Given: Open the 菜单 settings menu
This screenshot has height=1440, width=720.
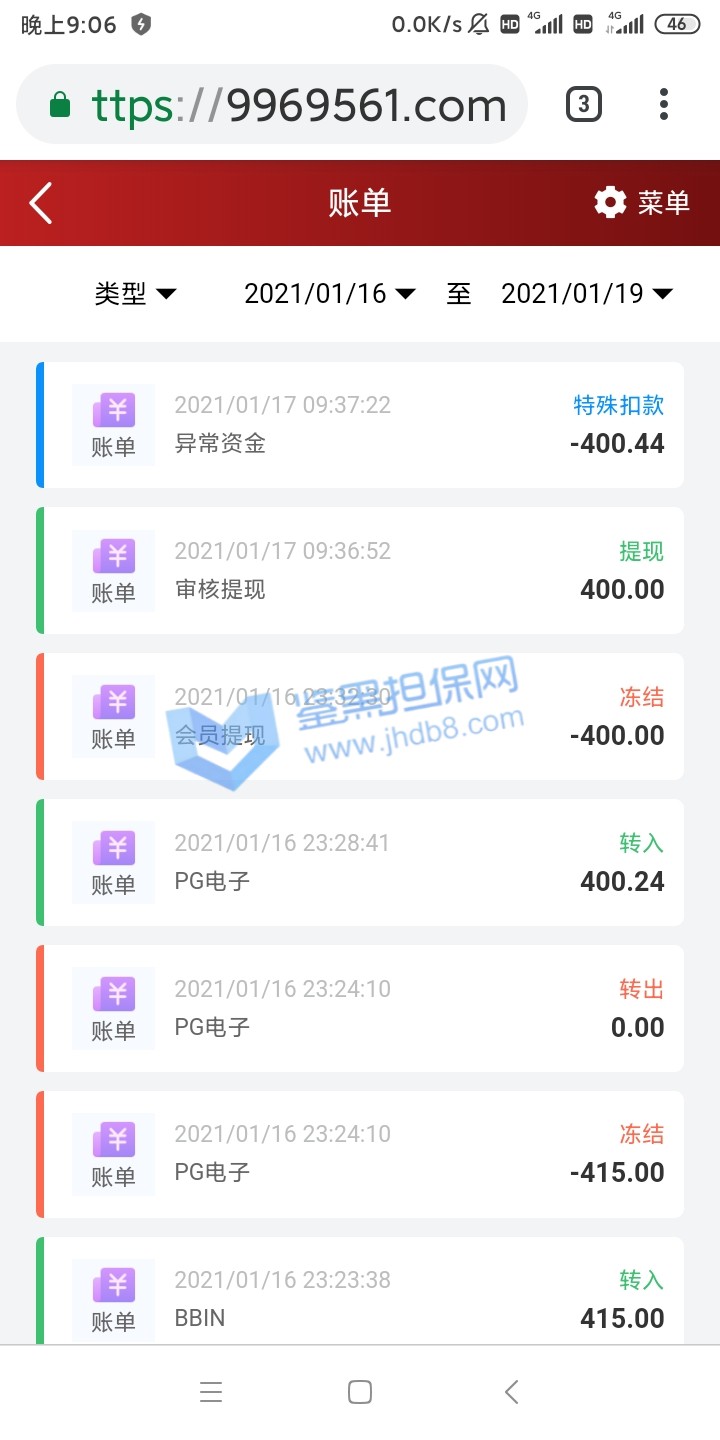Looking at the screenshot, I should click(642, 203).
